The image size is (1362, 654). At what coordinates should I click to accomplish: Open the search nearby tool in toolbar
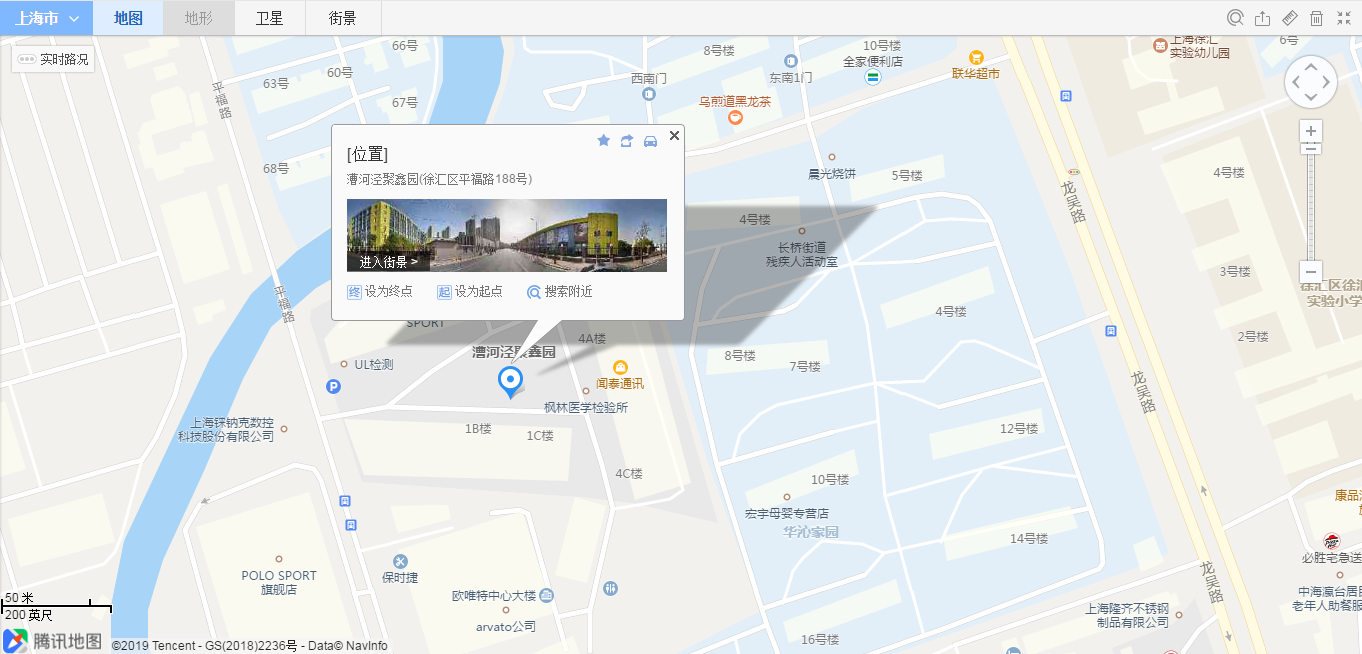(1236, 18)
